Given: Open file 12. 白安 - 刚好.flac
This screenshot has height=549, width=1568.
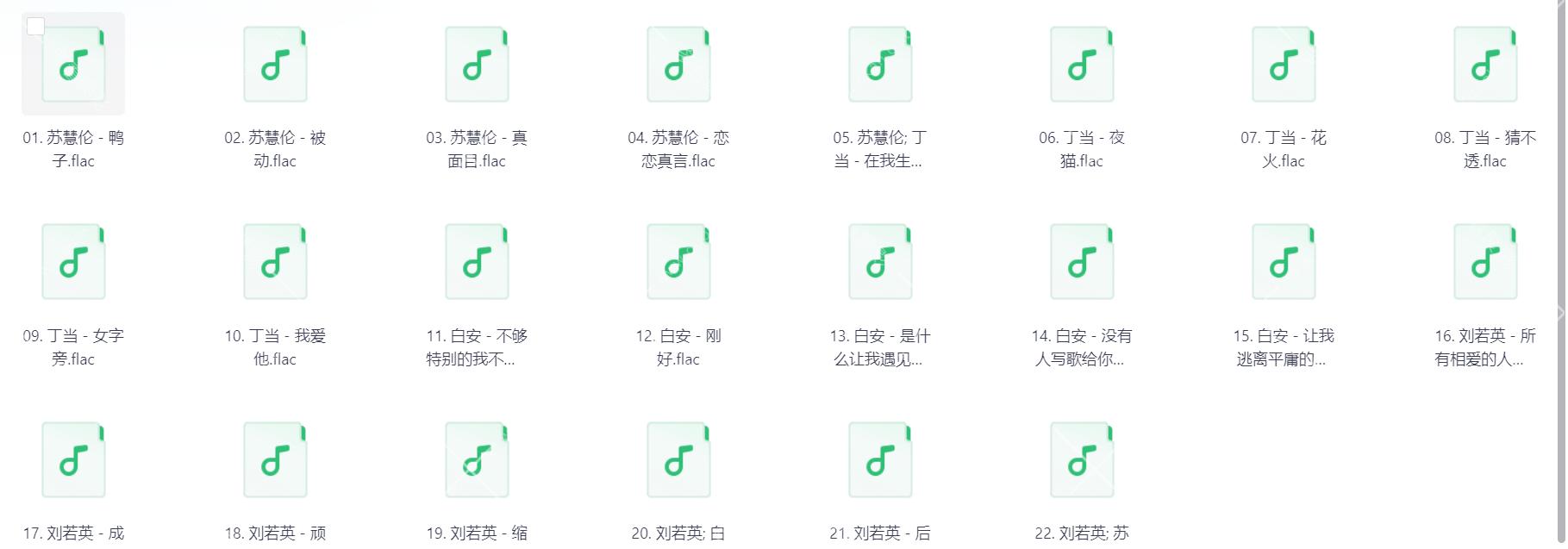Looking at the screenshot, I should click(678, 262).
